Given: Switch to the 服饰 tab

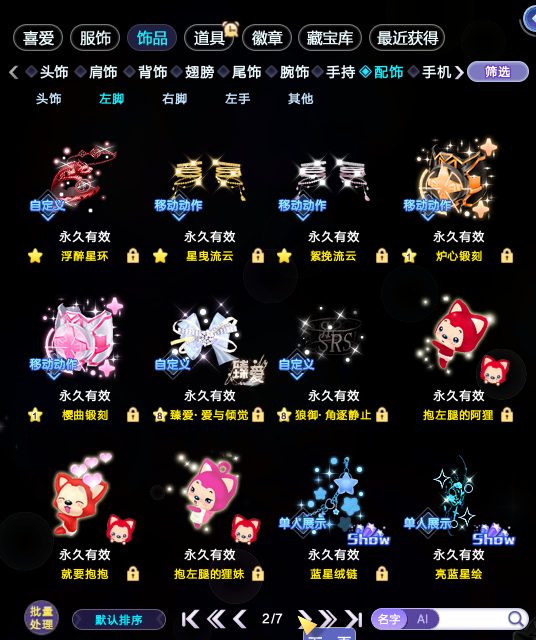Looking at the screenshot, I should [x=95, y=38].
